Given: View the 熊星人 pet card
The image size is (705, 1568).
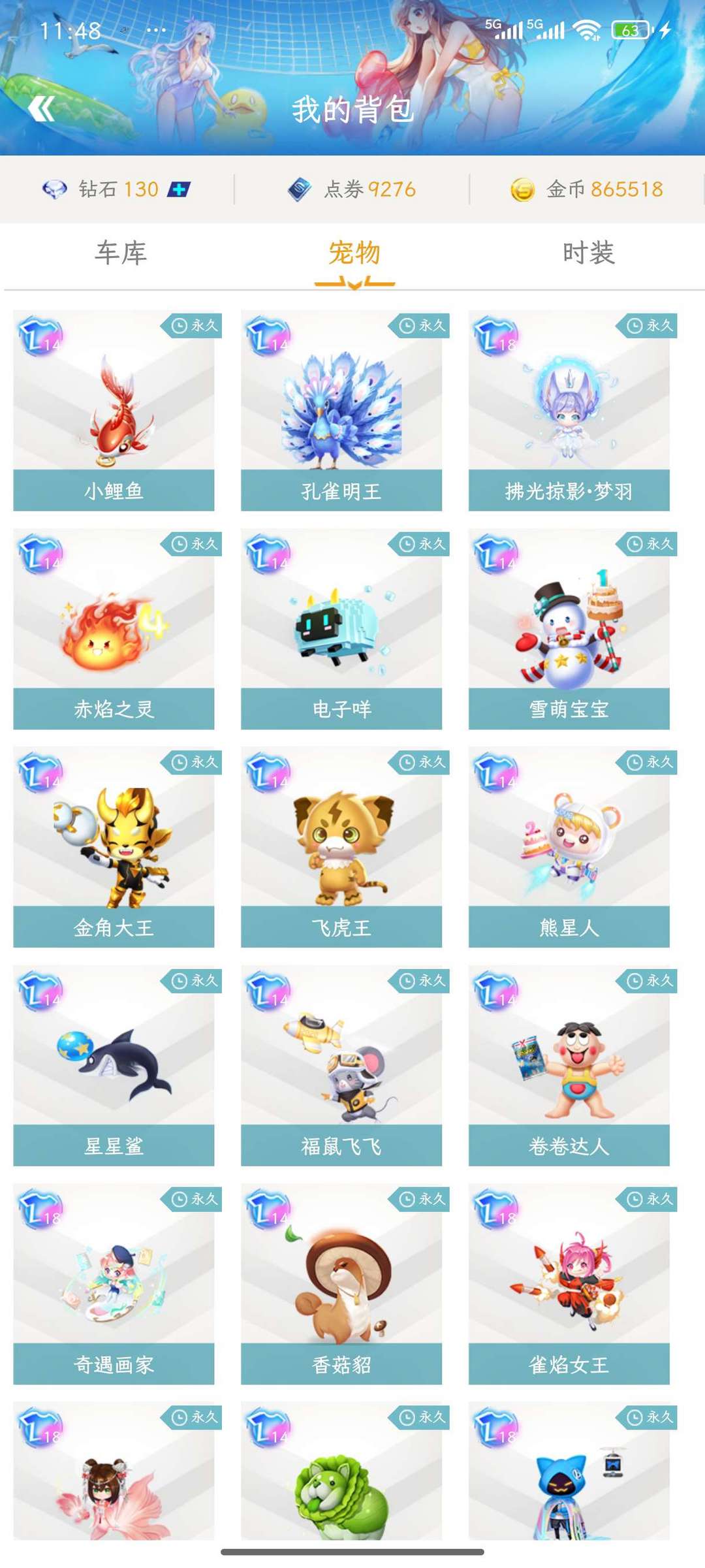Looking at the screenshot, I should [569, 847].
